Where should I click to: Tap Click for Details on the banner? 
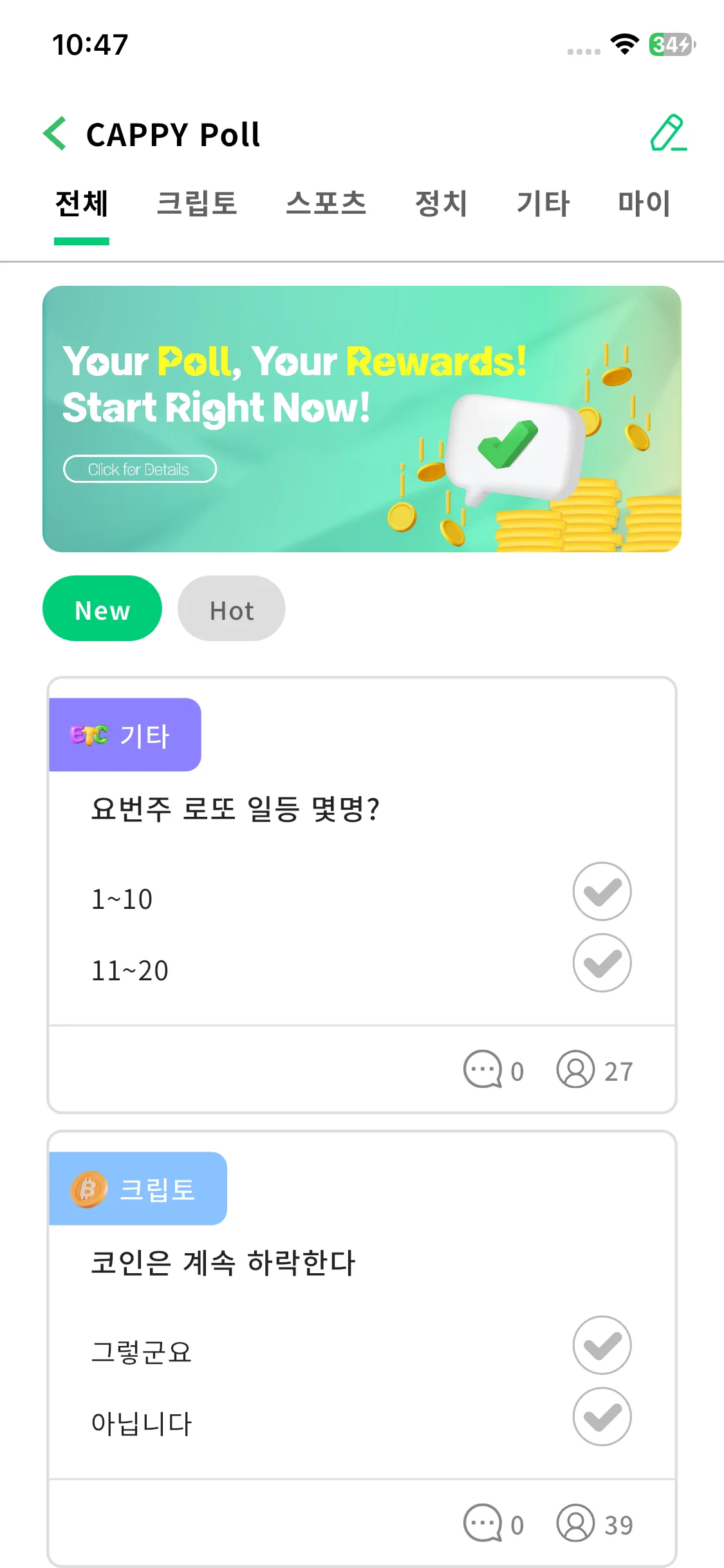pos(140,469)
